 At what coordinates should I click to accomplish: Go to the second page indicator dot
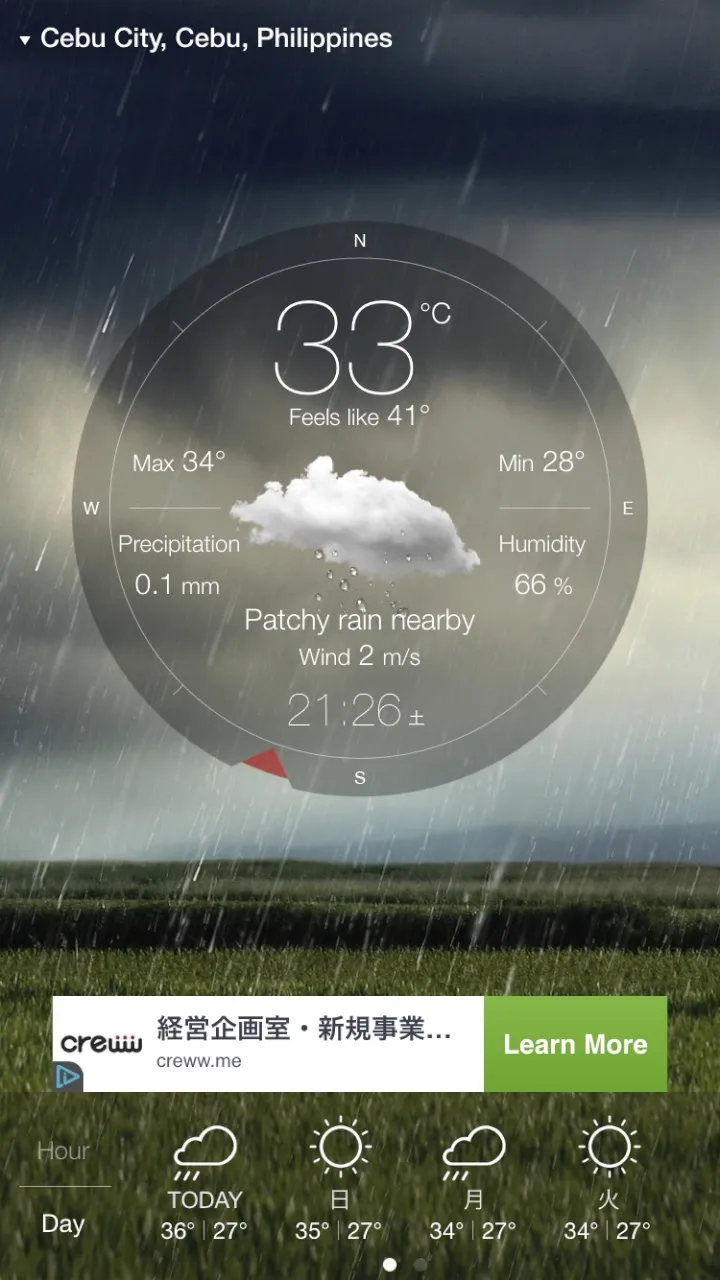(x=420, y=1265)
